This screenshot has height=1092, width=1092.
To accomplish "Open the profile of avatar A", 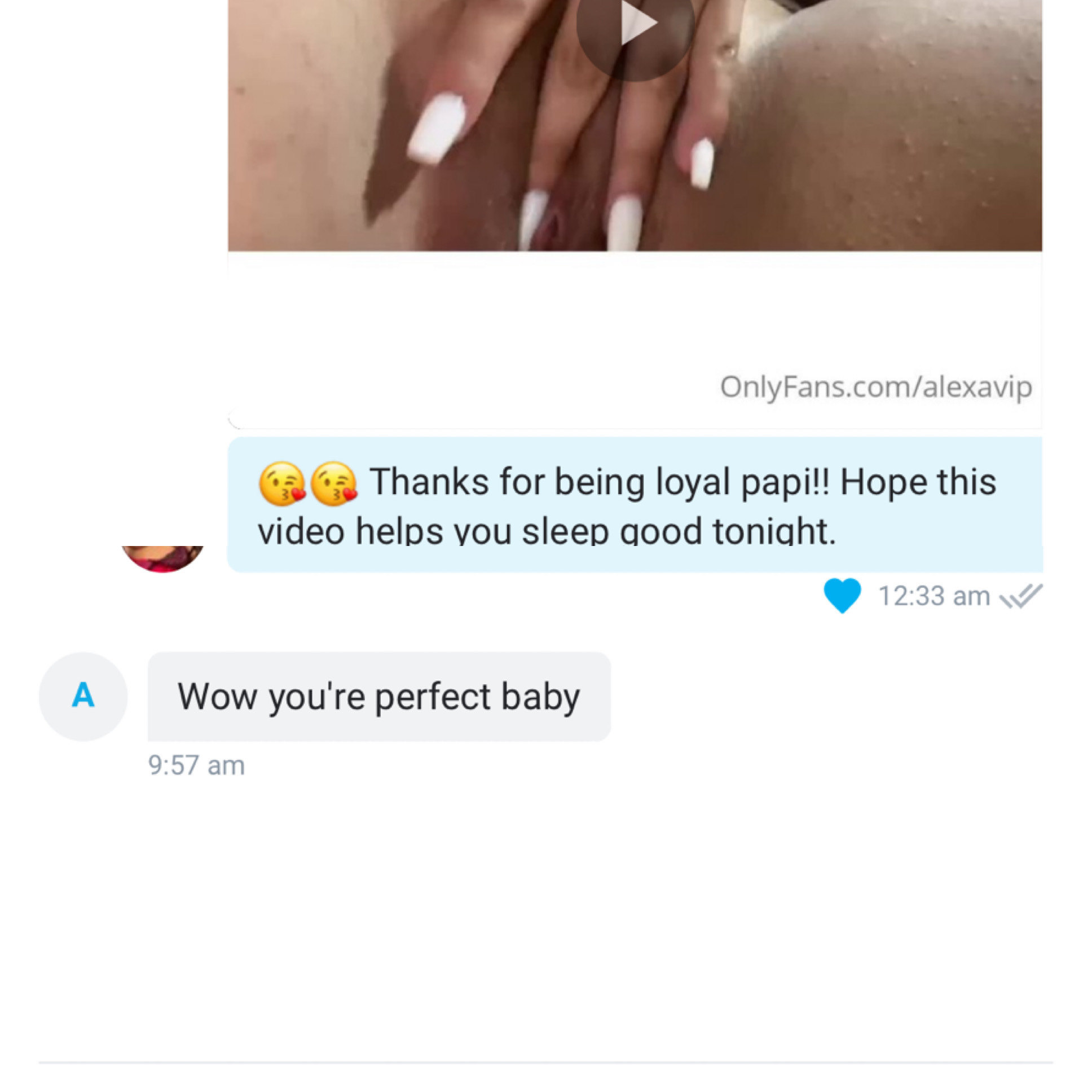I will [83, 696].
